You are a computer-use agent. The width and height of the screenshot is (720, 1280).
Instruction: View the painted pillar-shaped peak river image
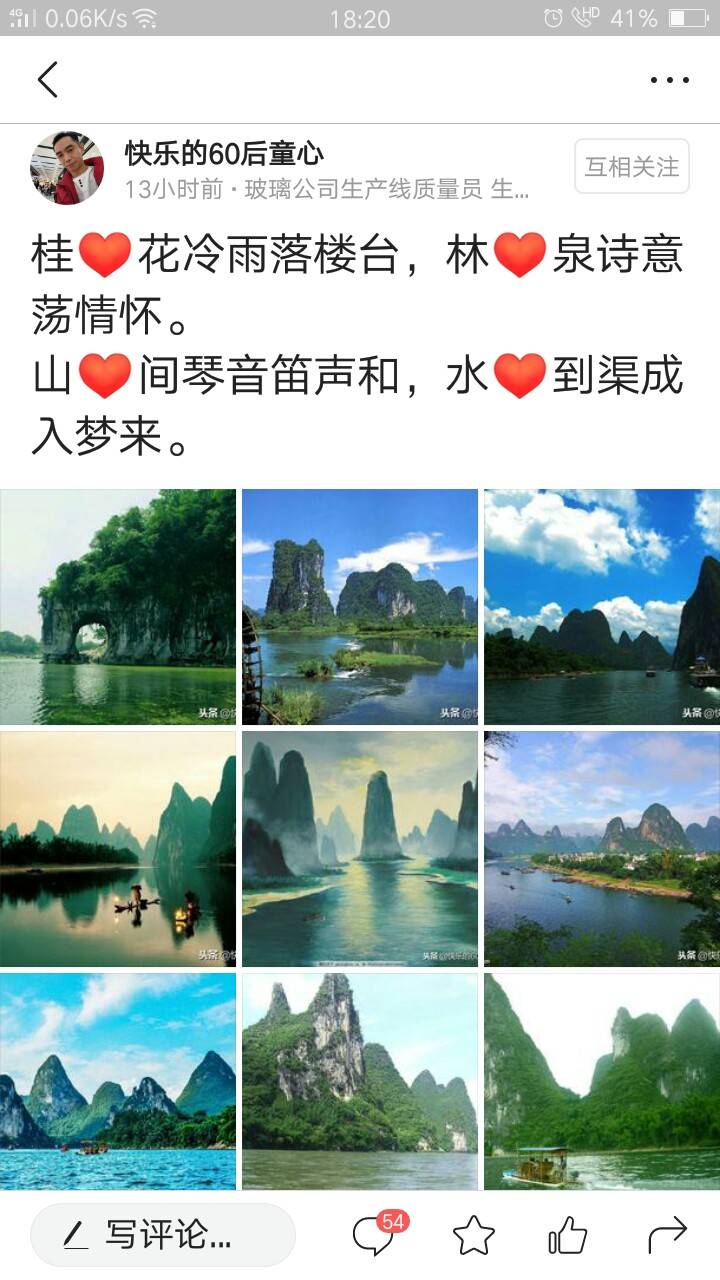(x=360, y=848)
